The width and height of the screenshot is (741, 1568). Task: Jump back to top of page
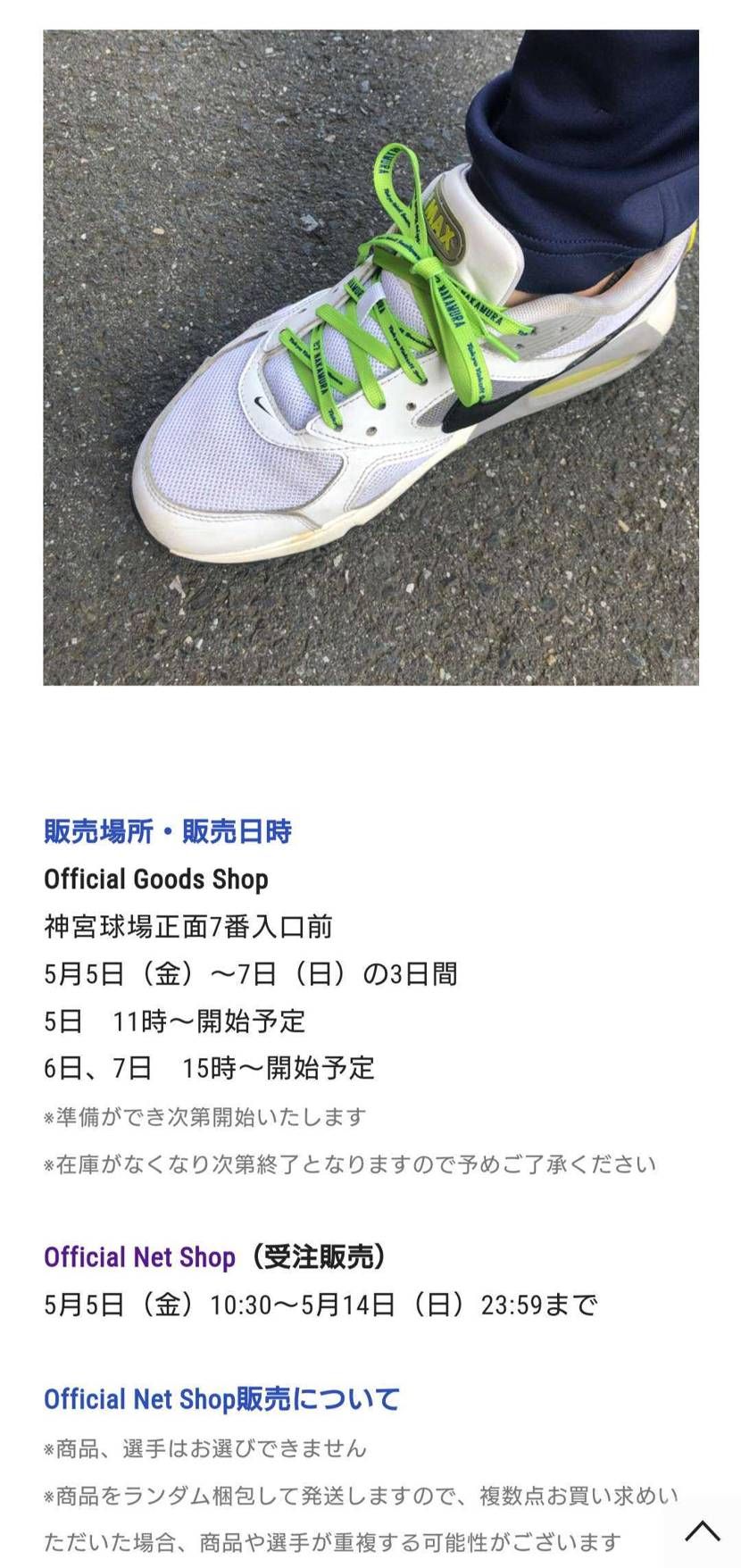pyautogui.click(x=702, y=1531)
